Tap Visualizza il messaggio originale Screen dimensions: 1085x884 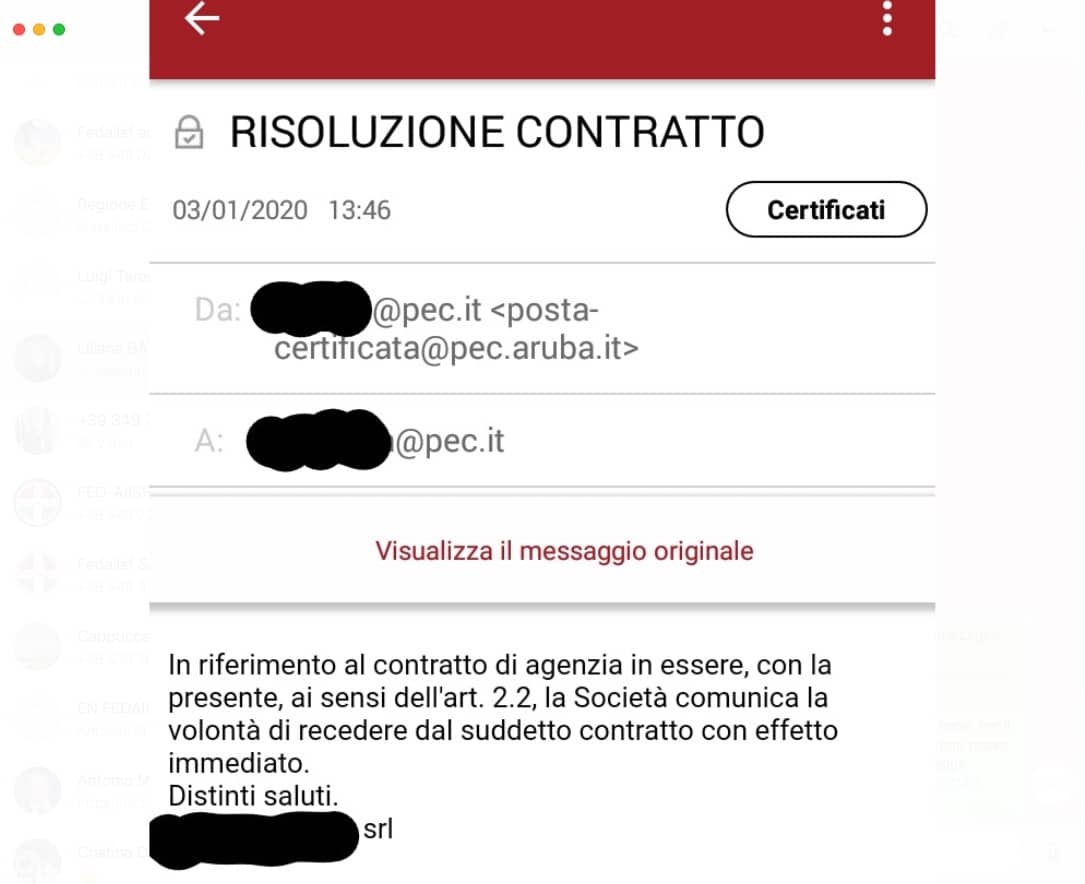click(564, 551)
